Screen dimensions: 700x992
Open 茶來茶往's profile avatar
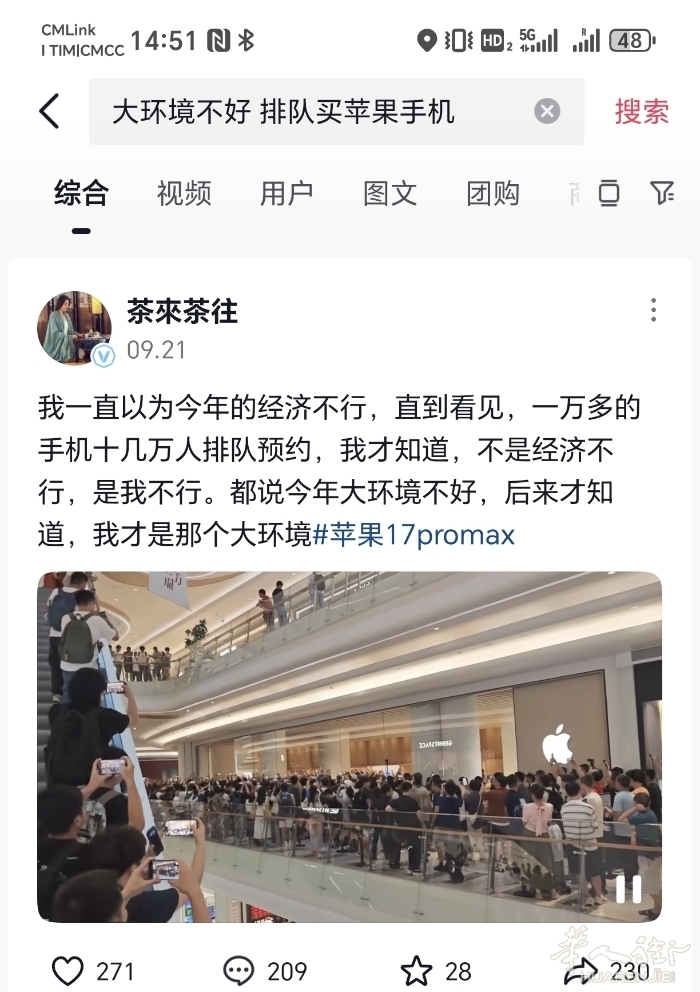tap(75, 328)
